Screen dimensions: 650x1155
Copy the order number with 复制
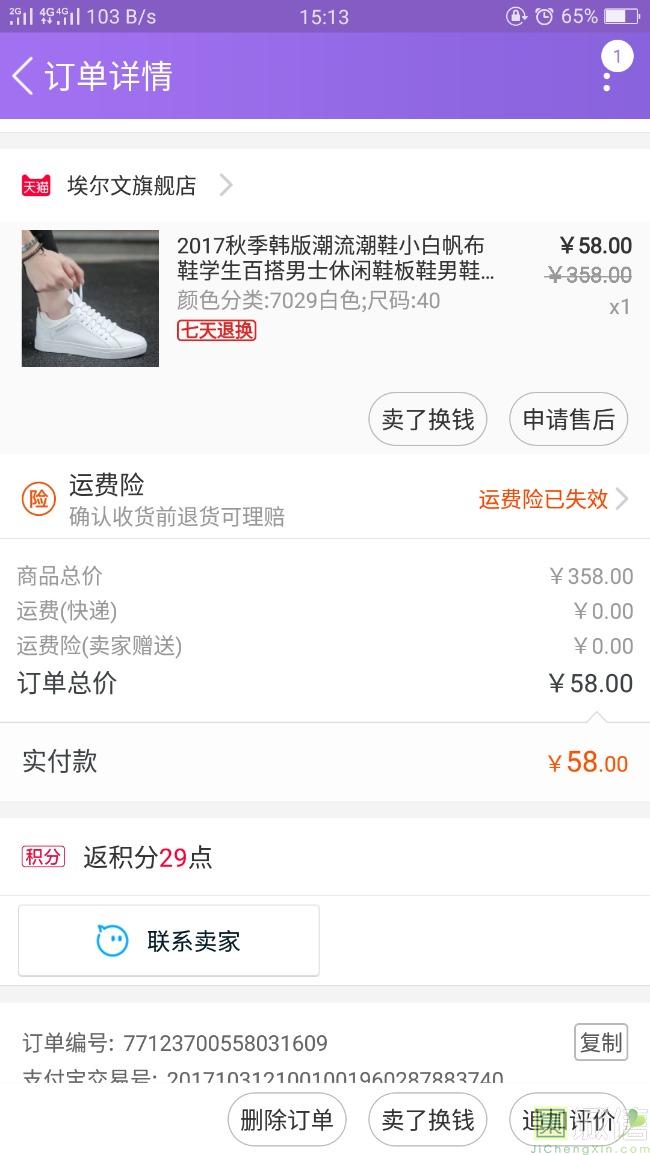click(601, 1042)
